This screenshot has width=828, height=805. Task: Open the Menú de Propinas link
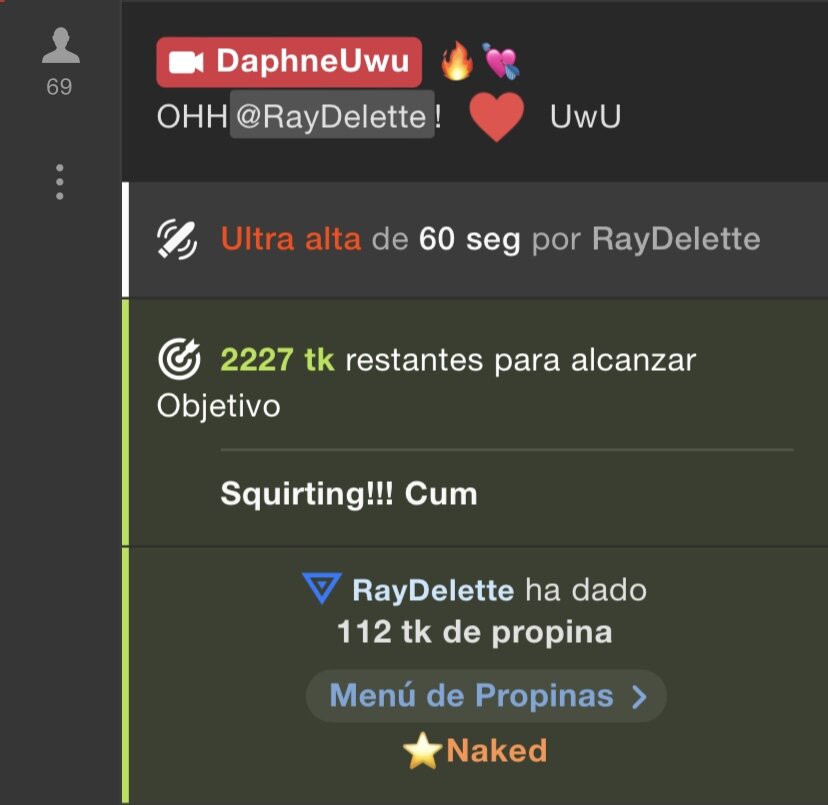[486, 696]
